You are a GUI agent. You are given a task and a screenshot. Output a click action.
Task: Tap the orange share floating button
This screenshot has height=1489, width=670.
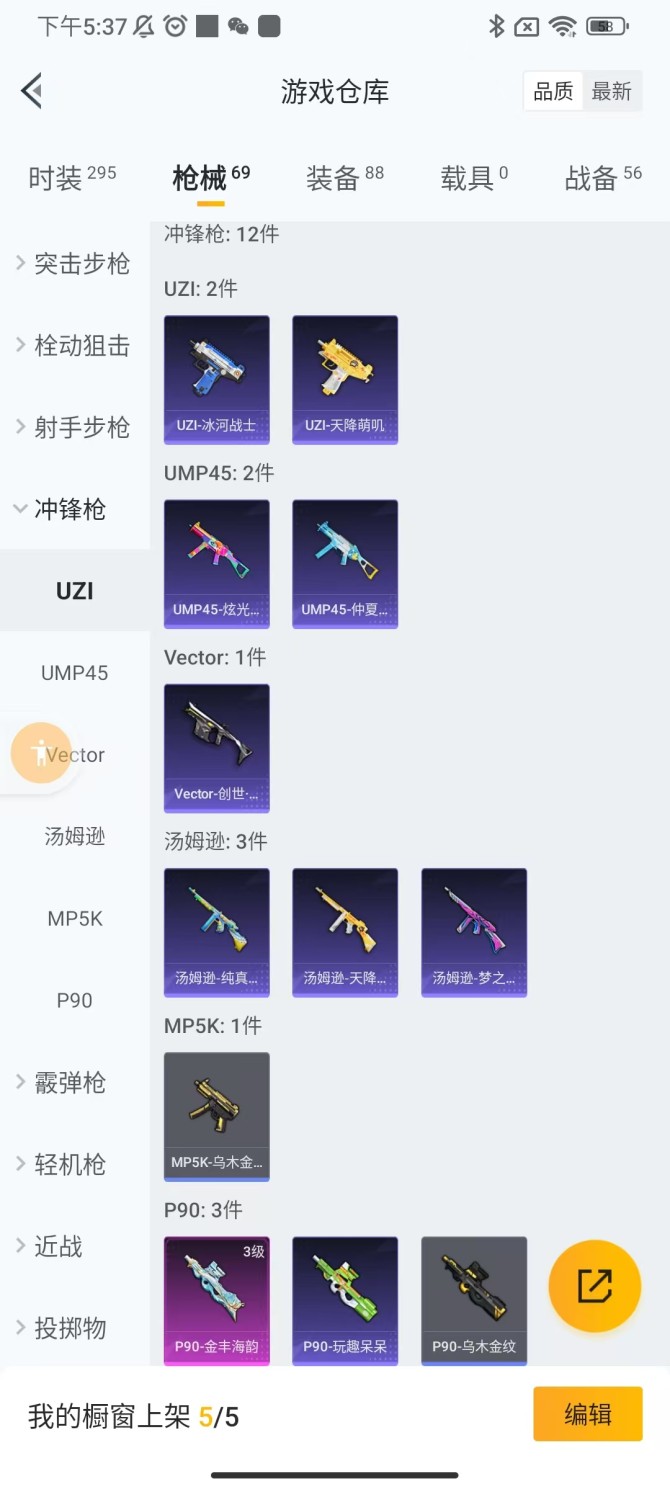point(594,1286)
